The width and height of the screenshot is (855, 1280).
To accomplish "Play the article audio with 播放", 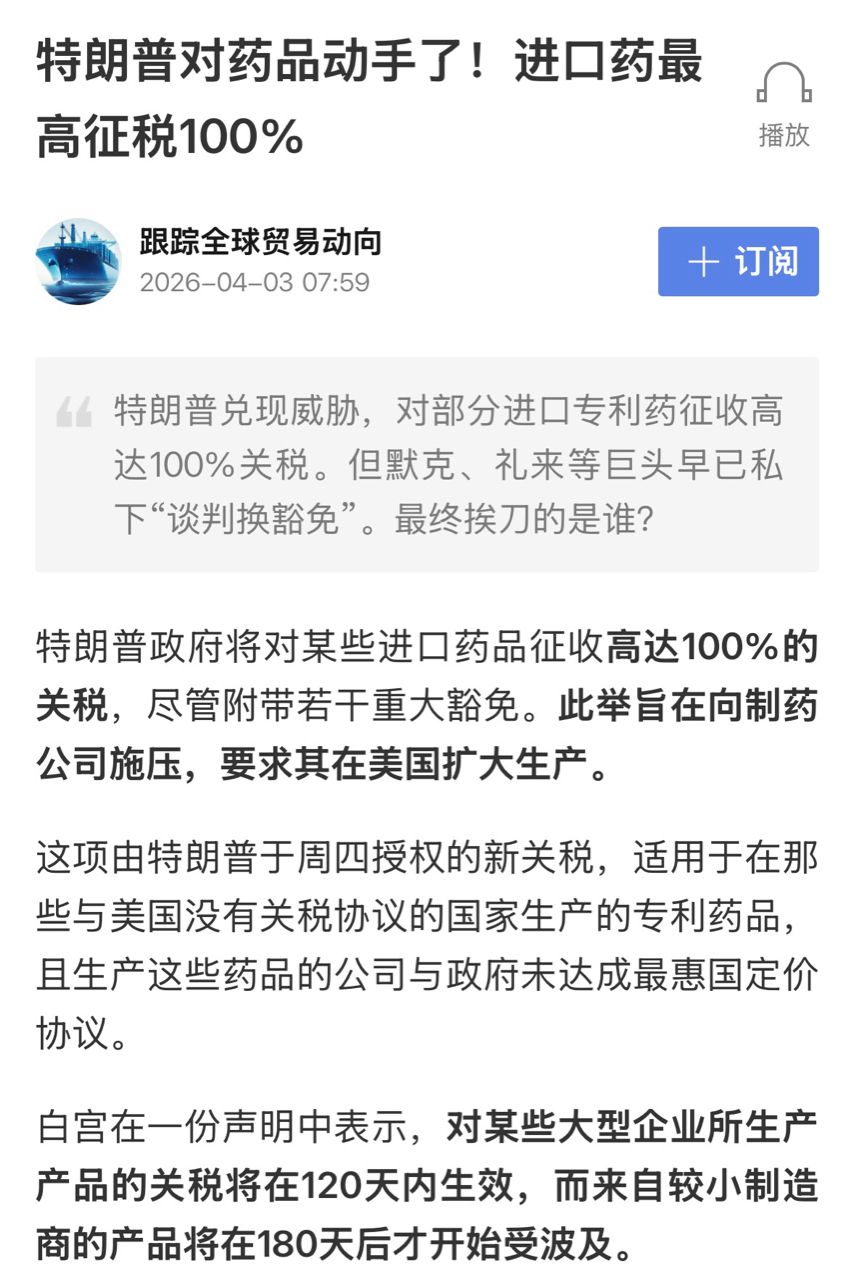I will pyautogui.click(x=784, y=103).
